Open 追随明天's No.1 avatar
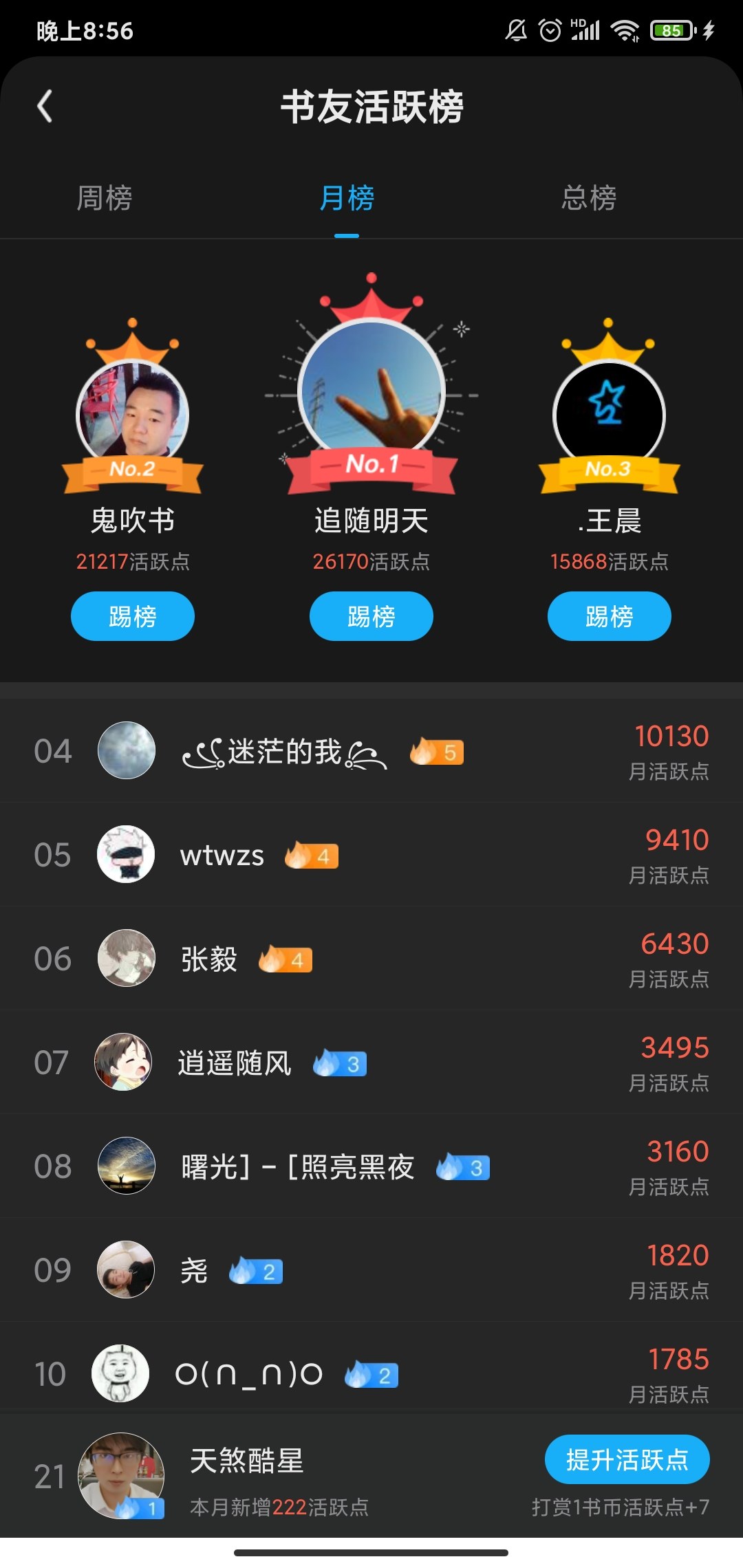743x1568 pixels. pyautogui.click(x=371, y=392)
